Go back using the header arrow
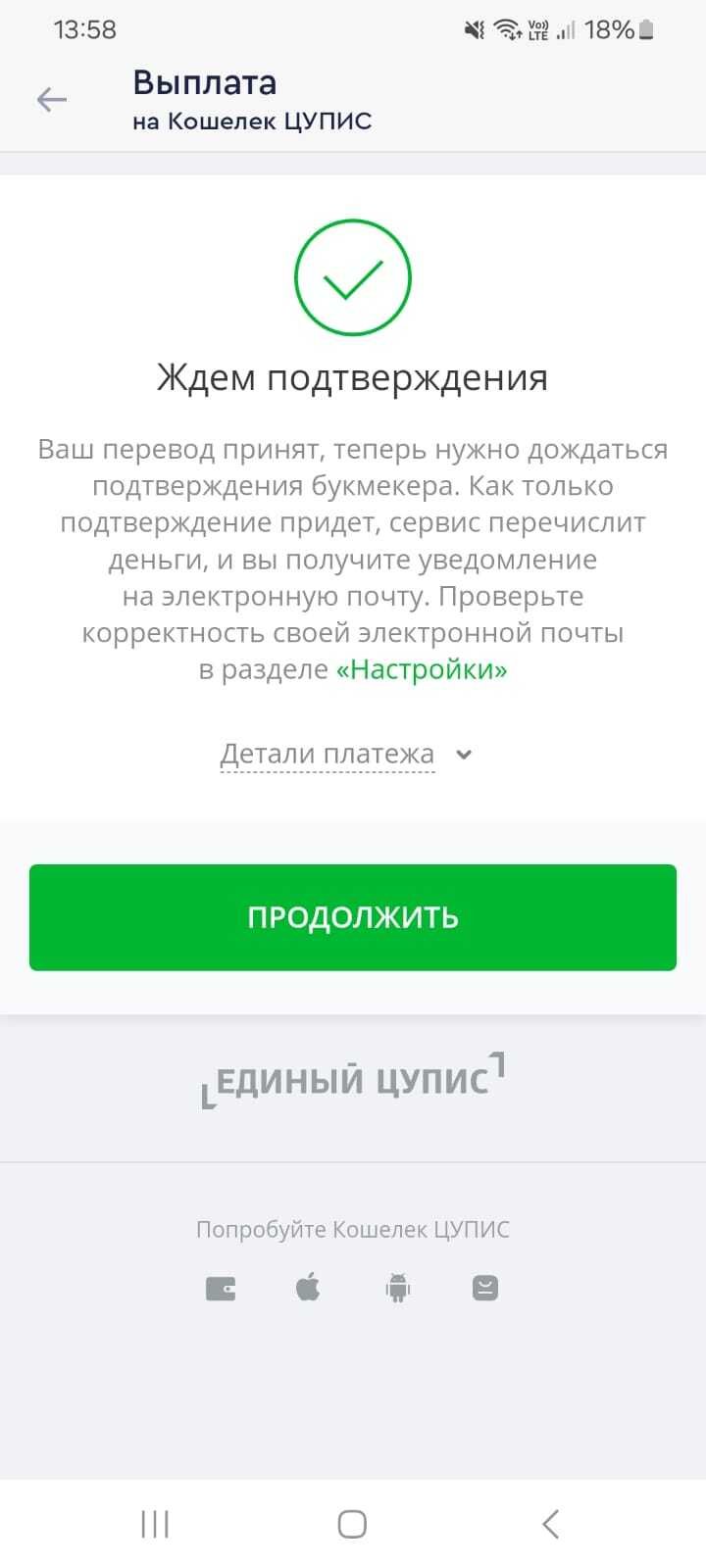Viewport: 706px width, 1568px height. (x=51, y=99)
